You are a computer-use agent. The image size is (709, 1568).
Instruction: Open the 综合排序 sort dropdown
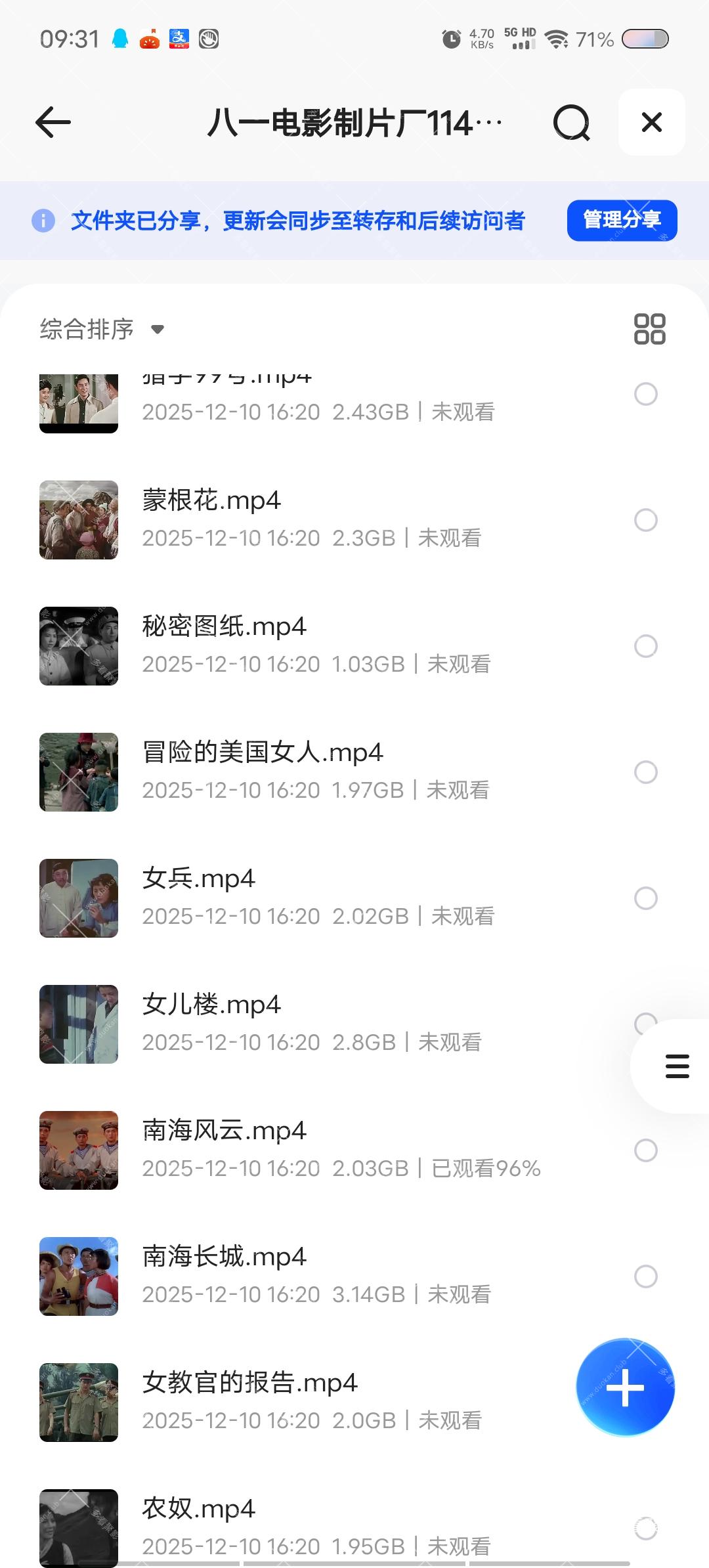pyautogui.click(x=98, y=330)
